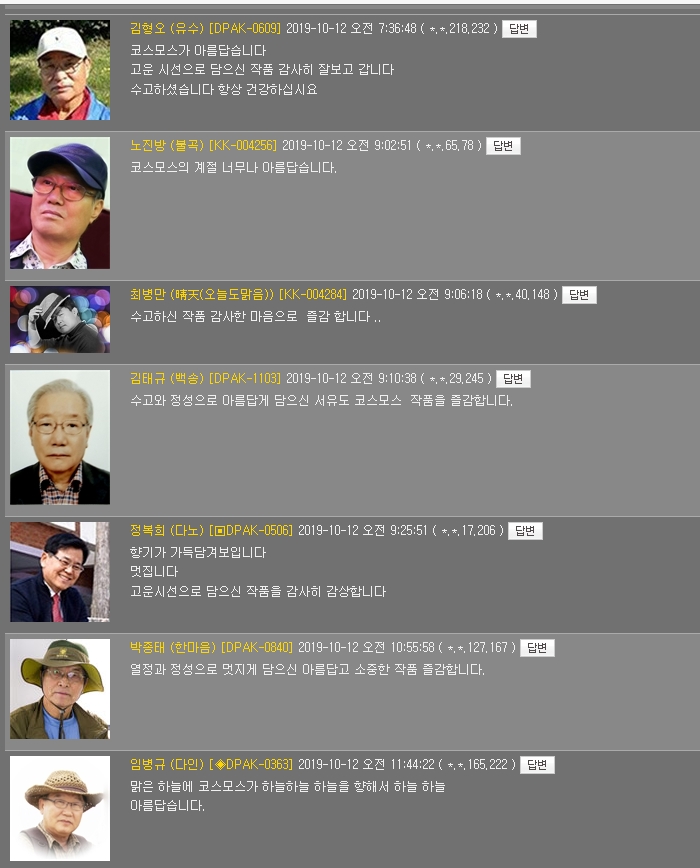Tap 답변 on 임병규's comment

[x=536, y=765]
